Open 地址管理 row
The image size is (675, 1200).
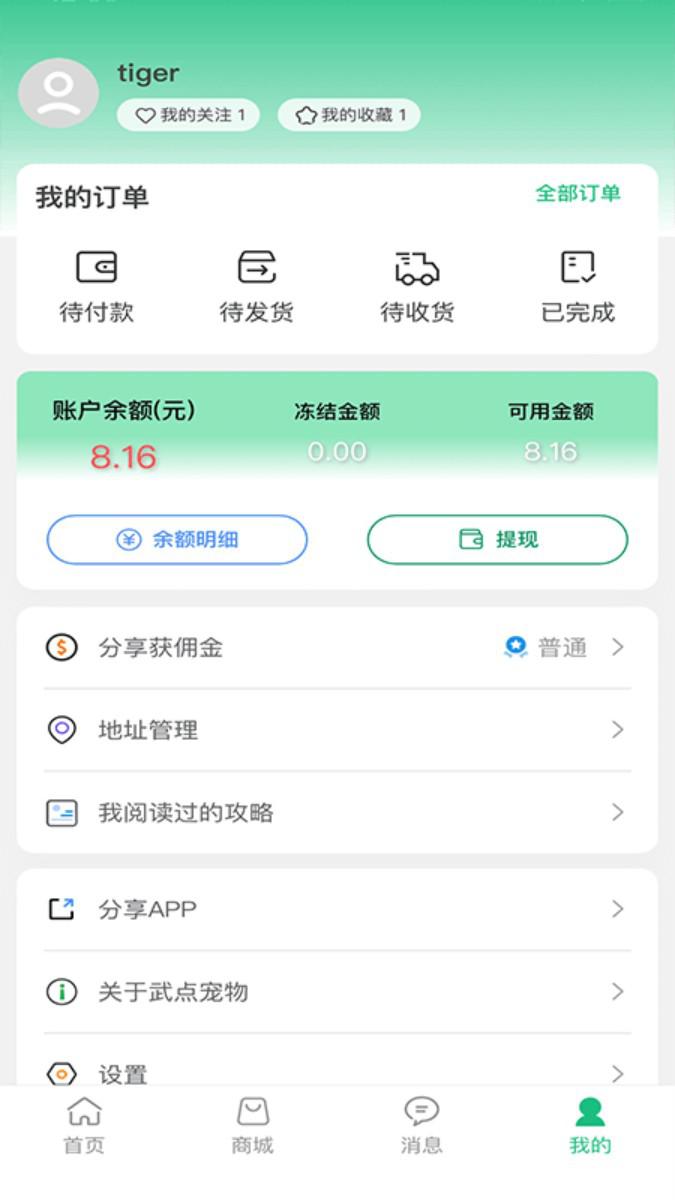(x=337, y=730)
